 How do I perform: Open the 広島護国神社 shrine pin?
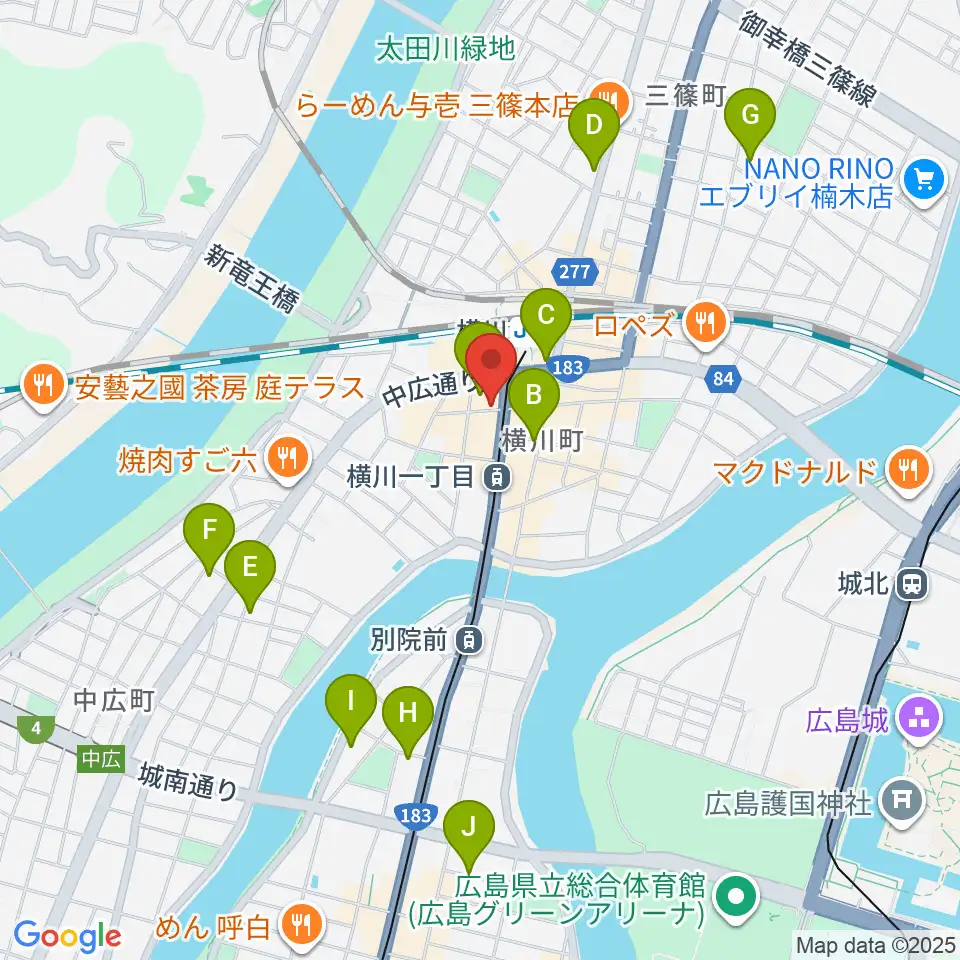click(902, 803)
